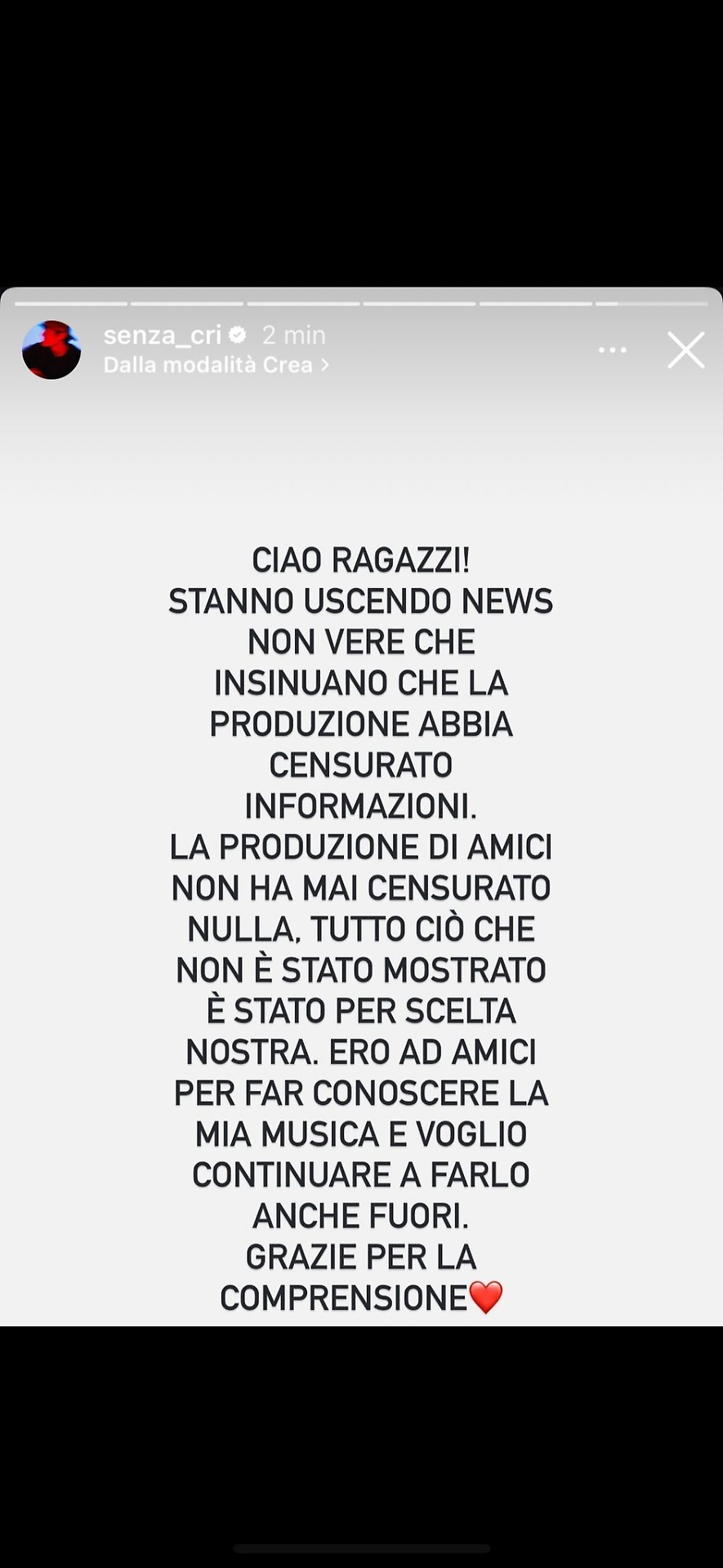Close the story with the X button
The image size is (723, 1568).
pos(685,350)
